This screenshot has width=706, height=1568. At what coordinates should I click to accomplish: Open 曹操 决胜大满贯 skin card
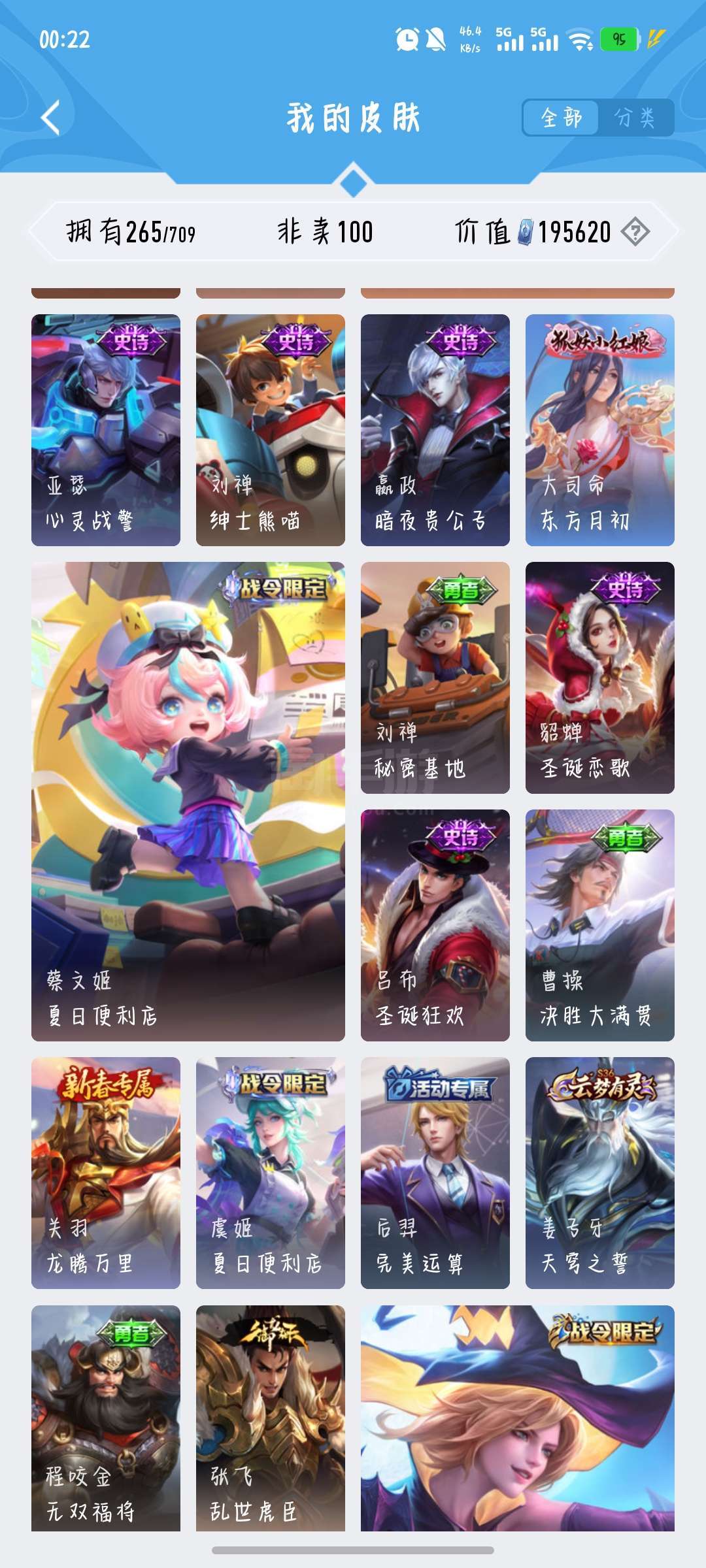[x=600, y=925]
